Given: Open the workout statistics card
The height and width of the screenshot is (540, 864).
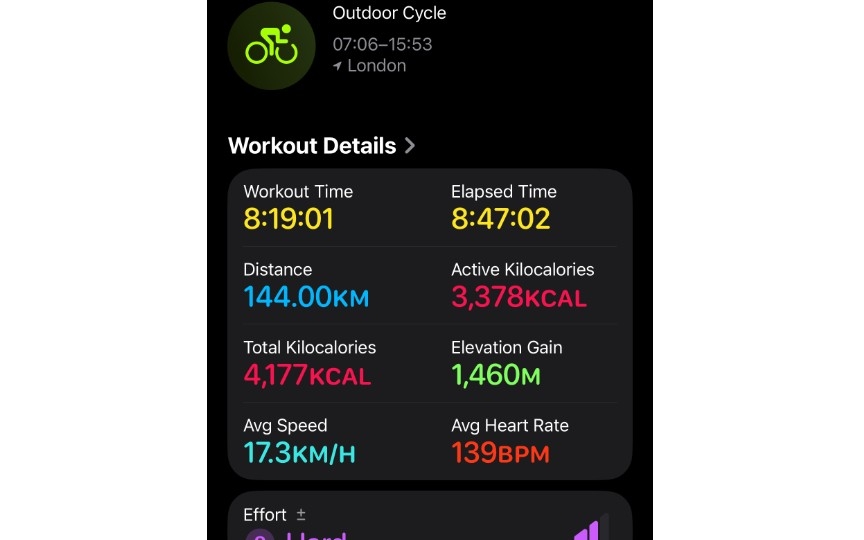Looking at the screenshot, I should pyautogui.click(x=430, y=324).
